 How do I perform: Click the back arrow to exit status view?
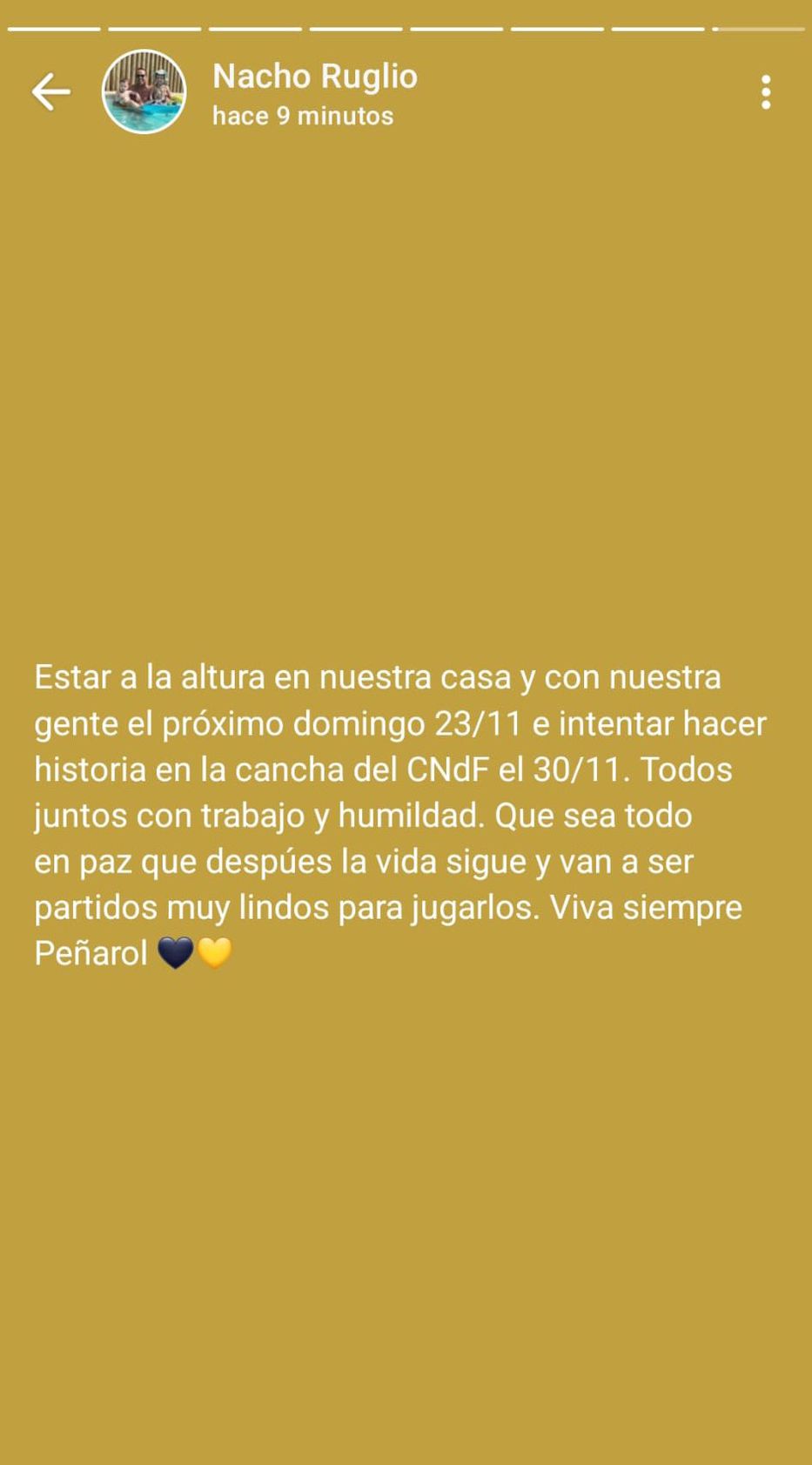(51, 91)
